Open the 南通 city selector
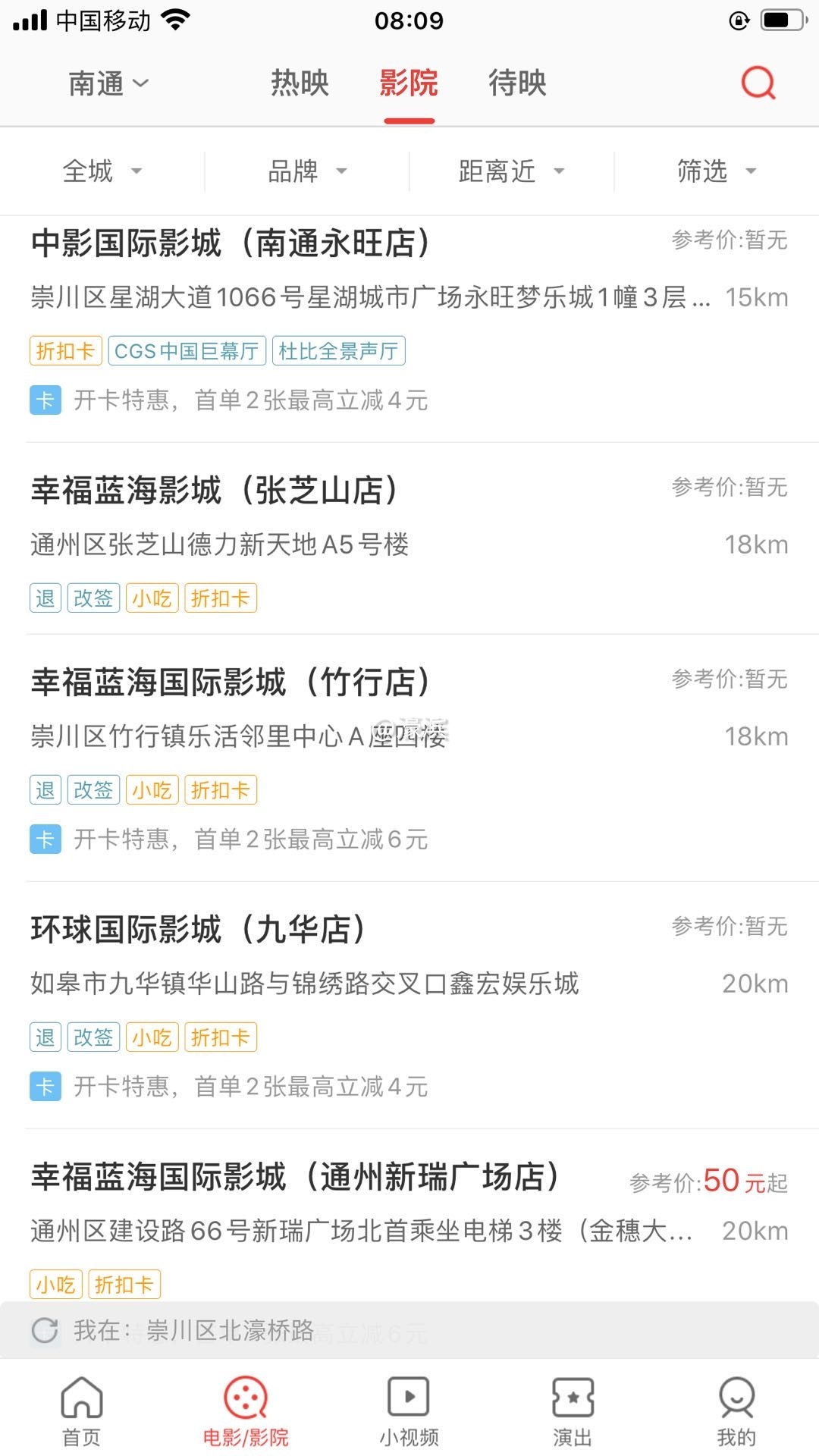This screenshot has width=819, height=1456. (108, 83)
